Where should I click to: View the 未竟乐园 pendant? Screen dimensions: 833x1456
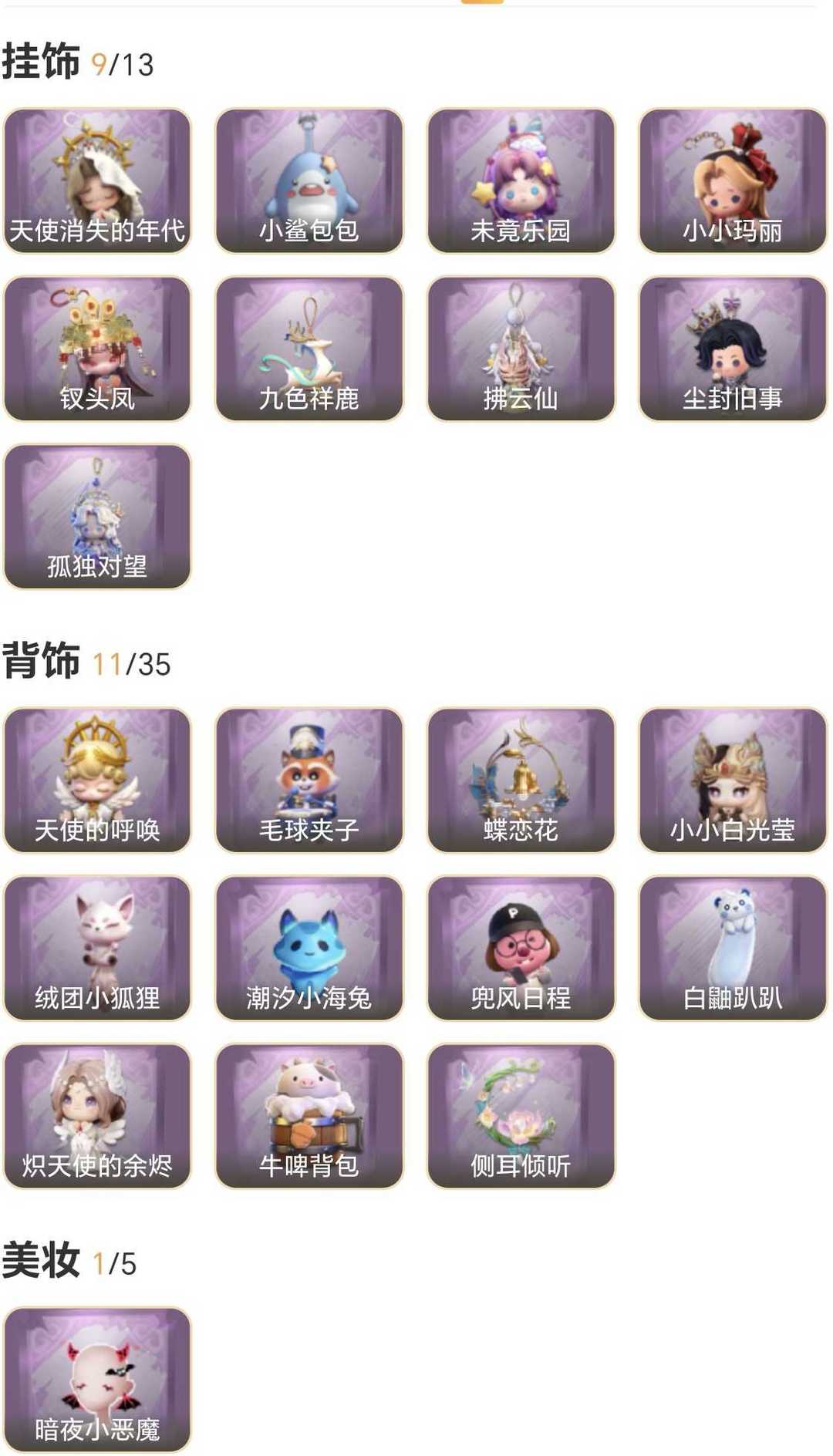point(521,181)
